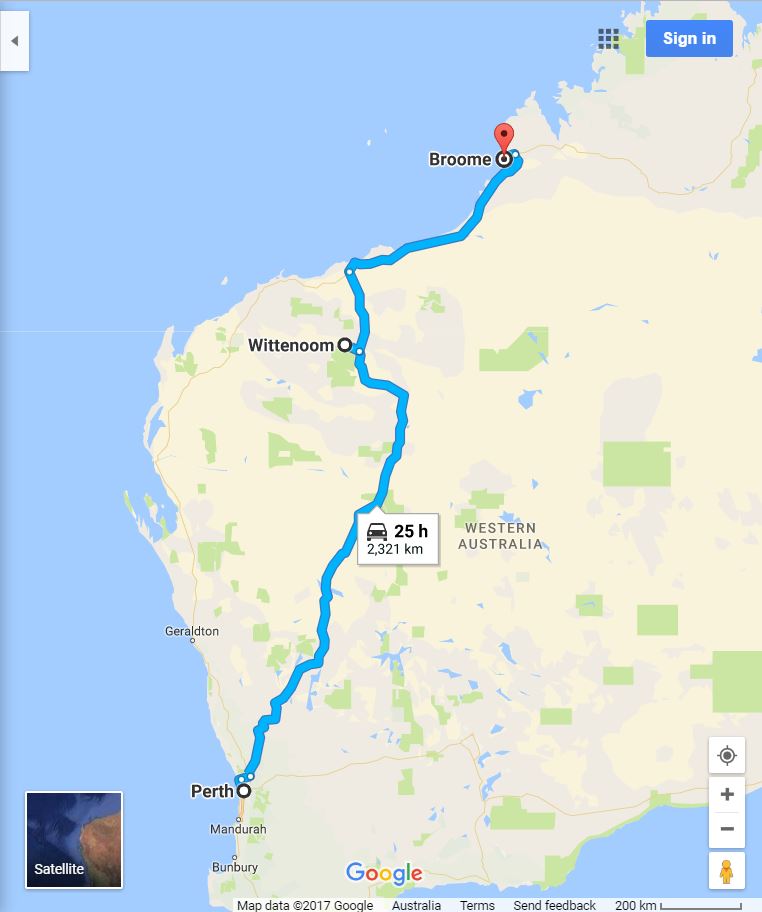
Task: Open the 25 h driving route card
Action: pos(397,539)
